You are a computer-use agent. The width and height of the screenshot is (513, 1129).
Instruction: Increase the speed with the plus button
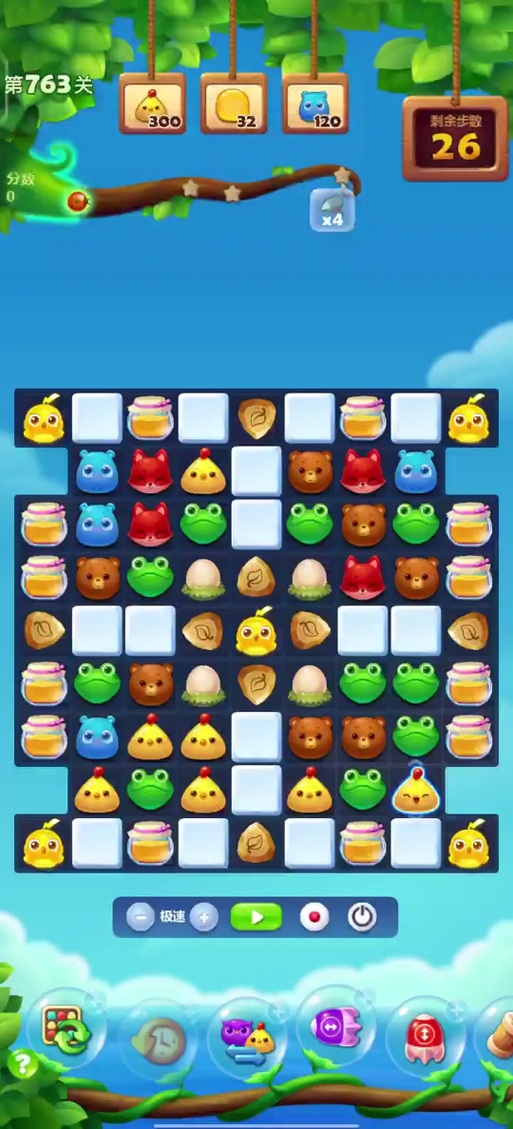pos(204,917)
